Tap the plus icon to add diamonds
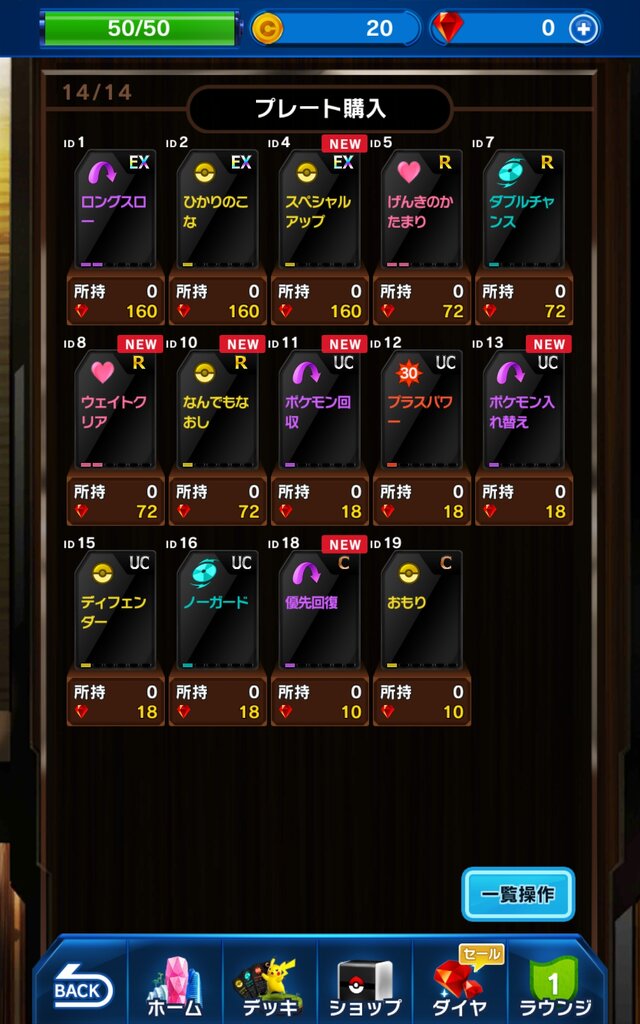 584,29
